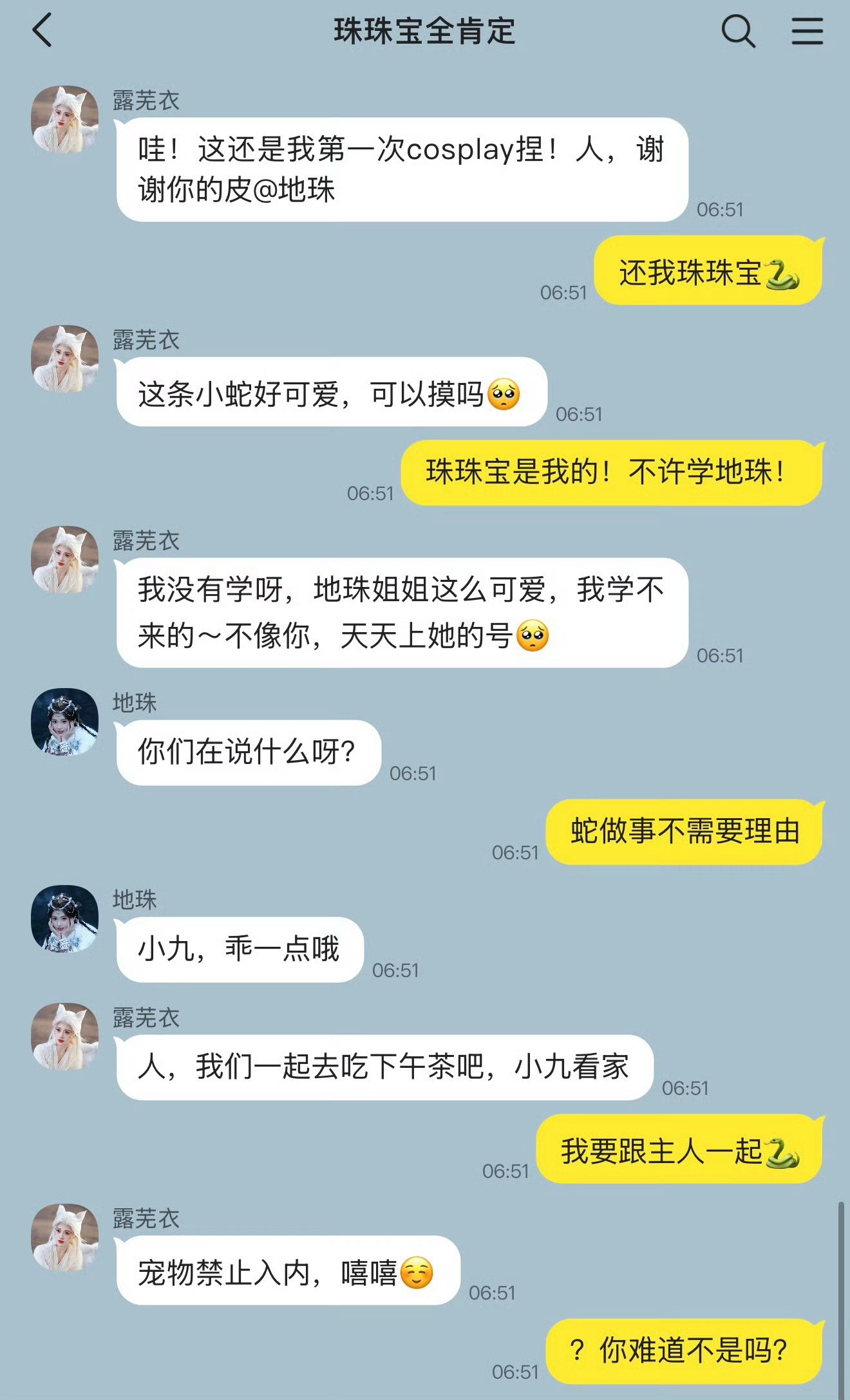Tap the back arrow to leave the chat
This screenshot has width=850, height=1400.
42,29
